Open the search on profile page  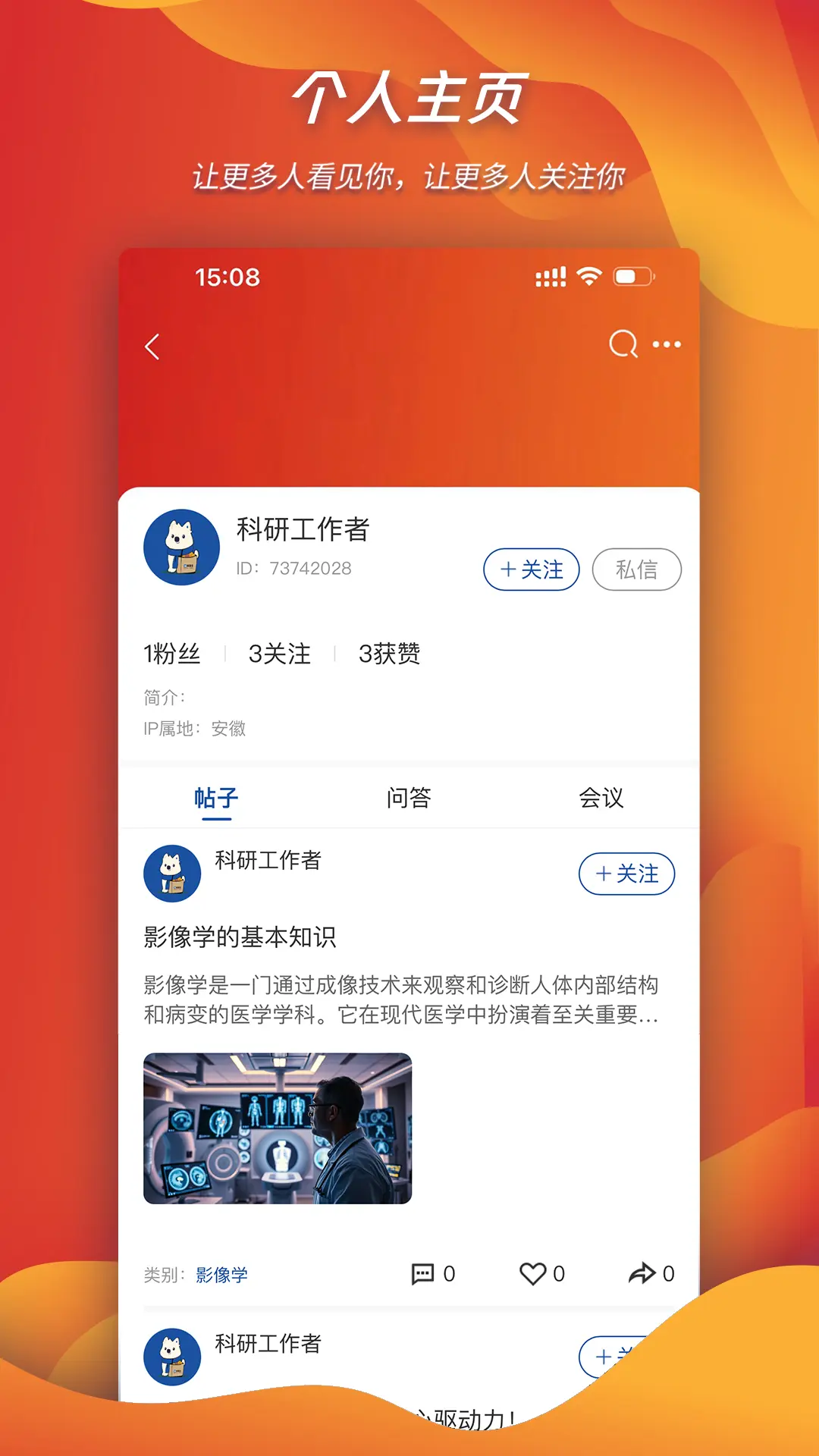tap(622, 345)
